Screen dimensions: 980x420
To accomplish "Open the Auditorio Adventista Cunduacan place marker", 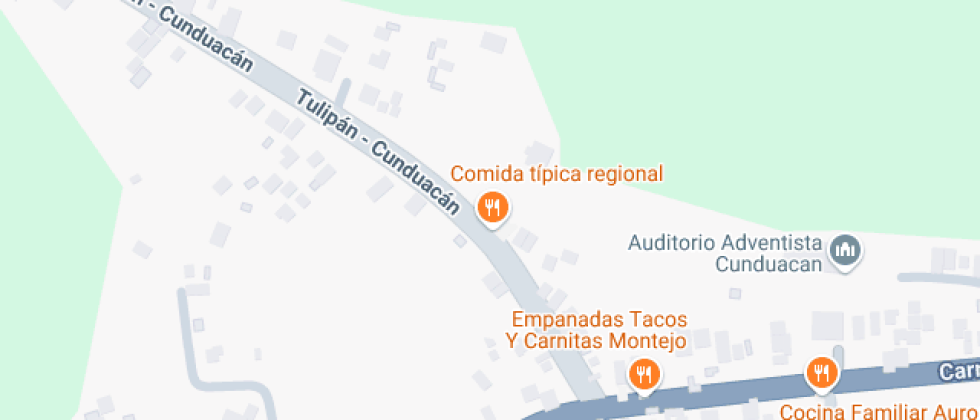I will (x=845, y=252).
